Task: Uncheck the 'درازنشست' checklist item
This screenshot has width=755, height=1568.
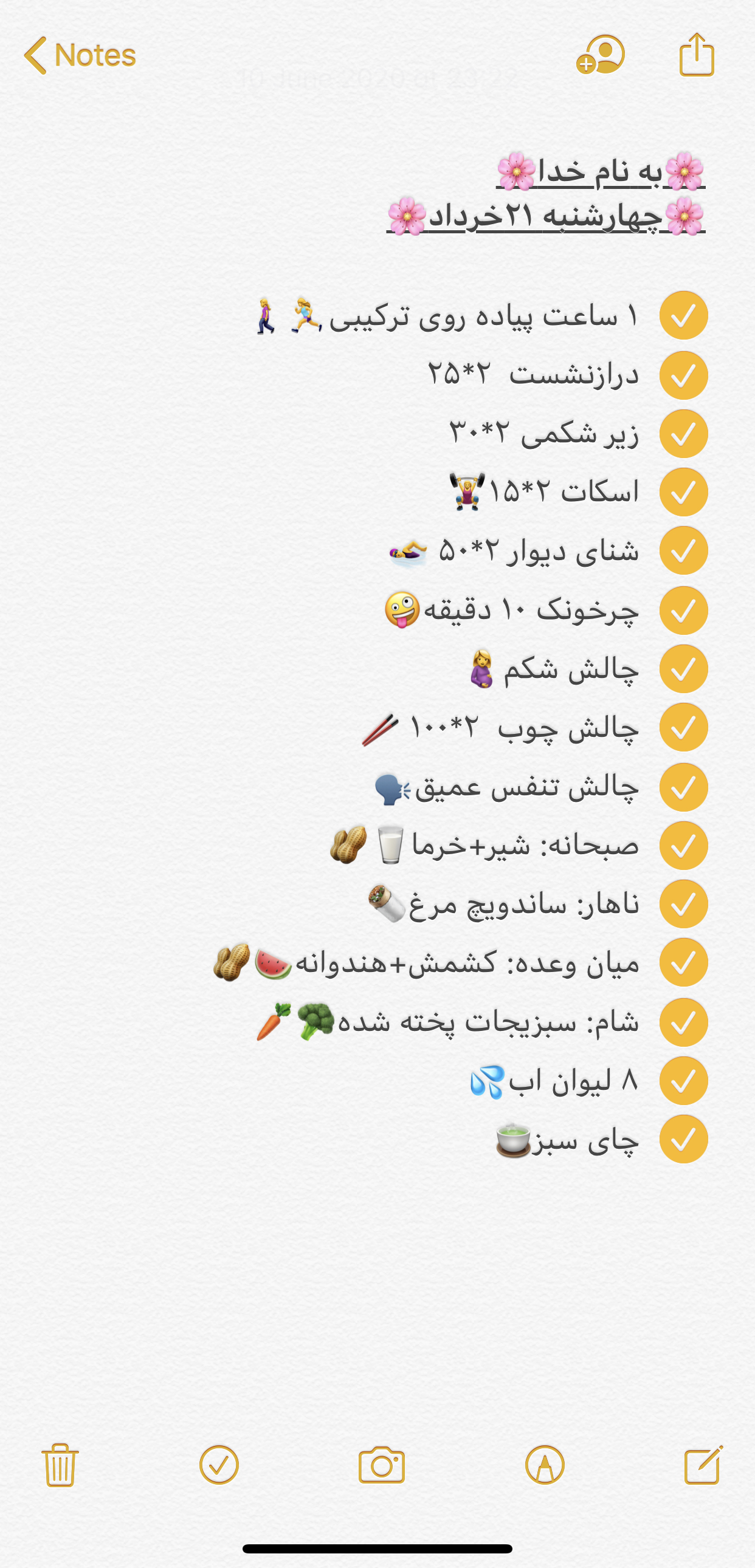Action: pyautogui.click(x=684, y=375)
